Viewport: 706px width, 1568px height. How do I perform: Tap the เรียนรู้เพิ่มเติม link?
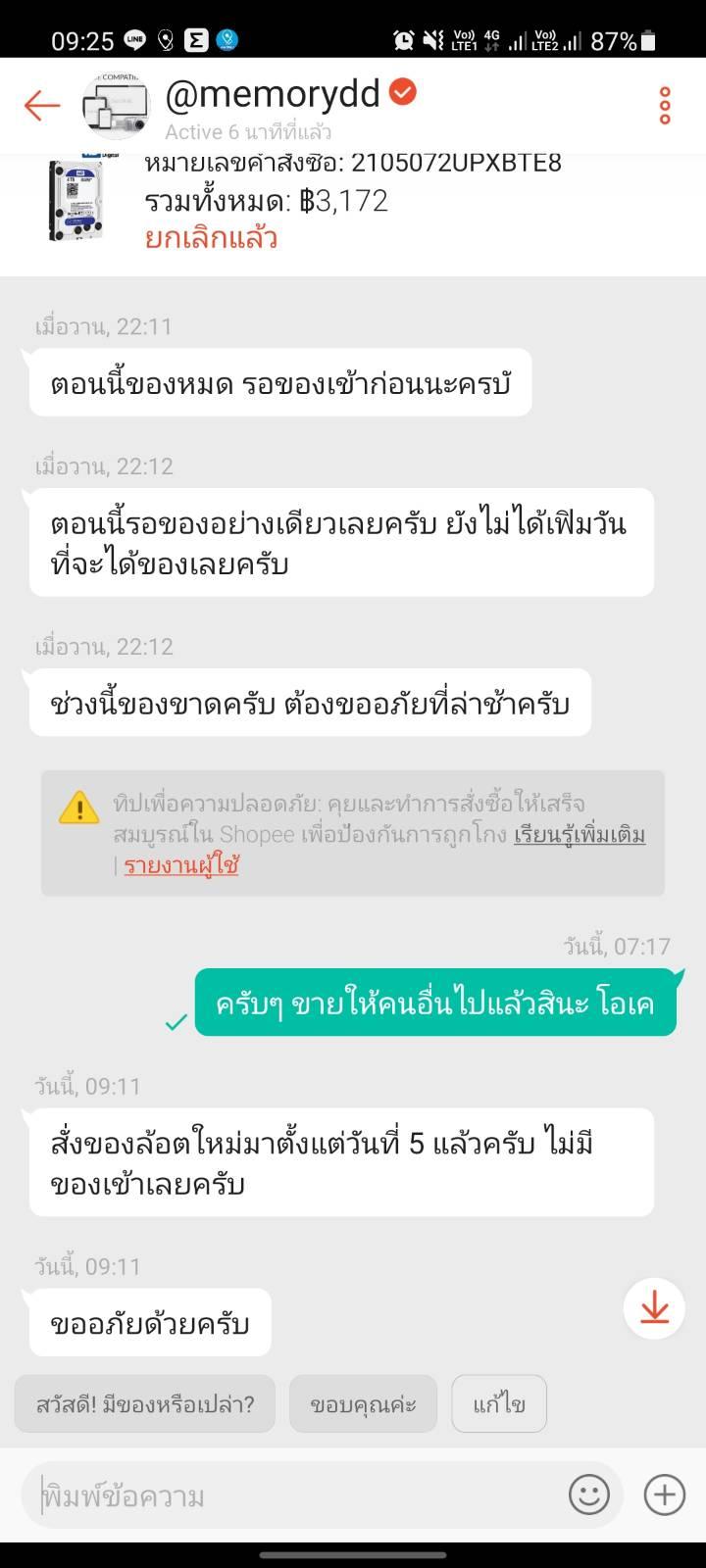point(579,835)
